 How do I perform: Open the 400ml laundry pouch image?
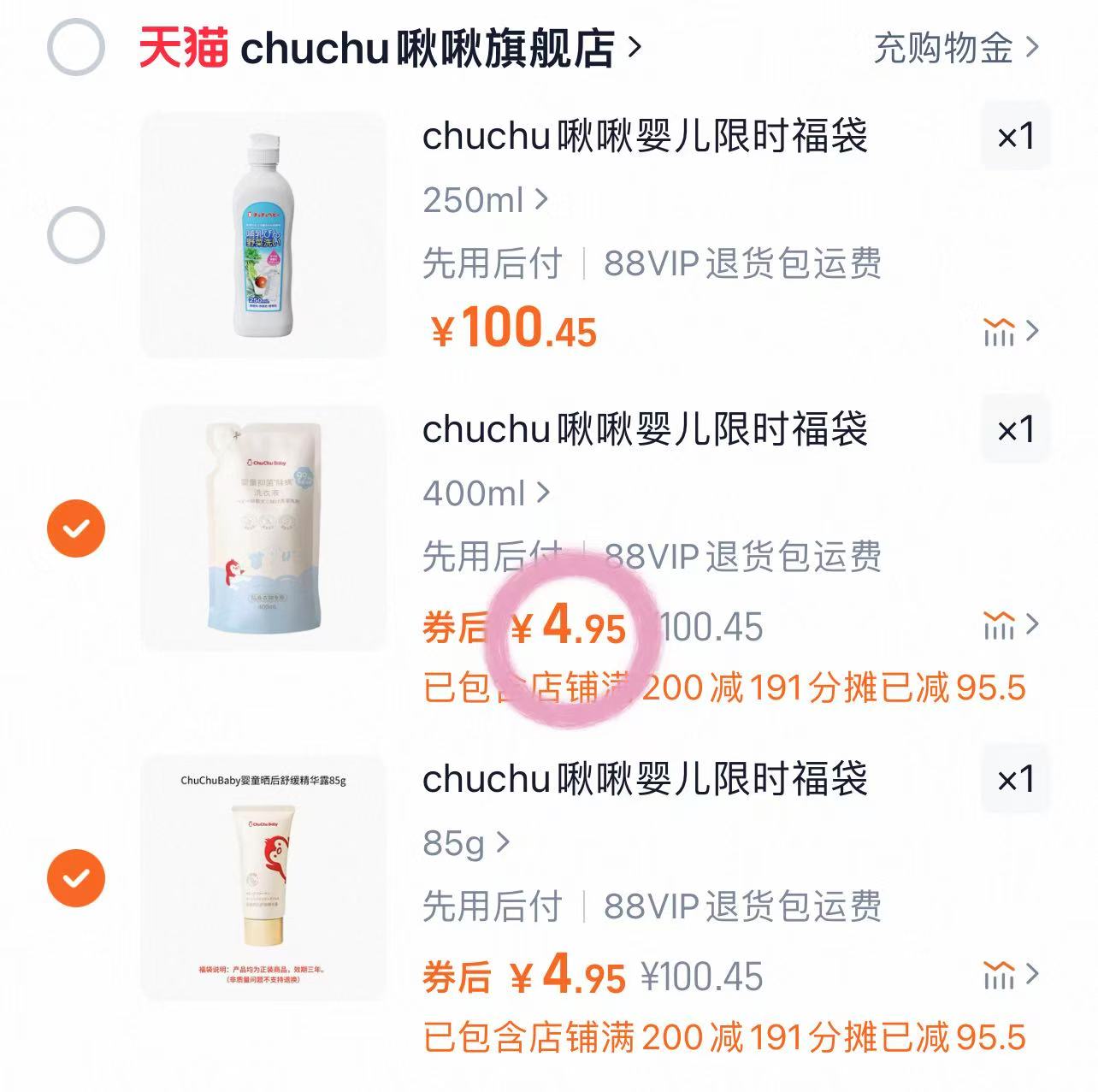click(x=263, y=528)
